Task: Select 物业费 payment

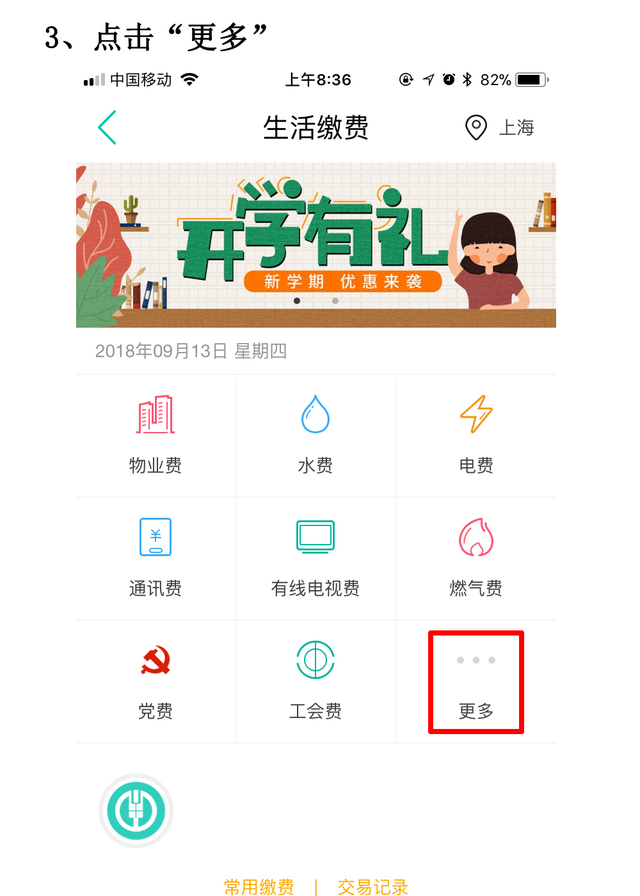Action: 155,435
